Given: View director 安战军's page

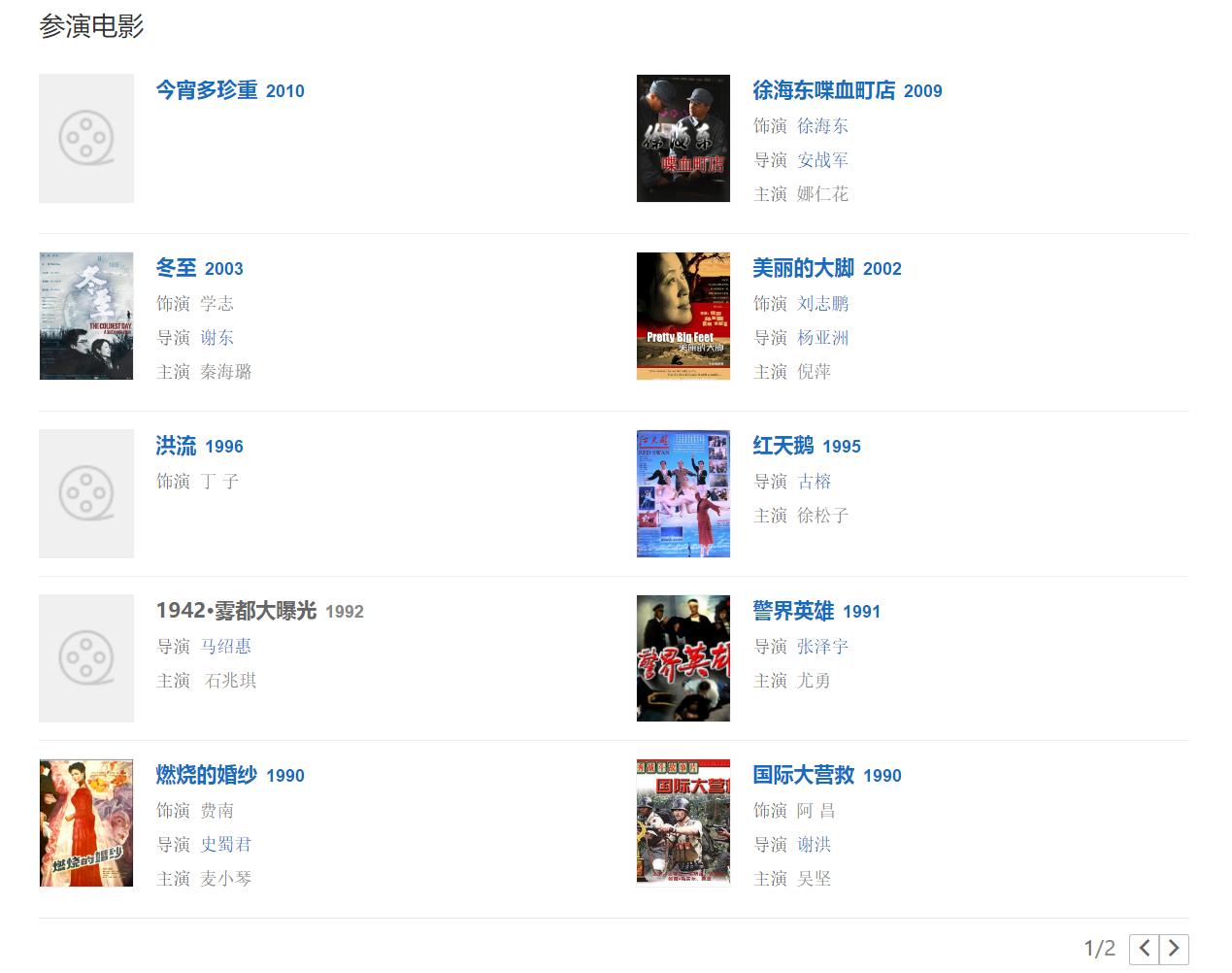Looking at the screenshot, I should pyautogui.click(x=822, y=160).
